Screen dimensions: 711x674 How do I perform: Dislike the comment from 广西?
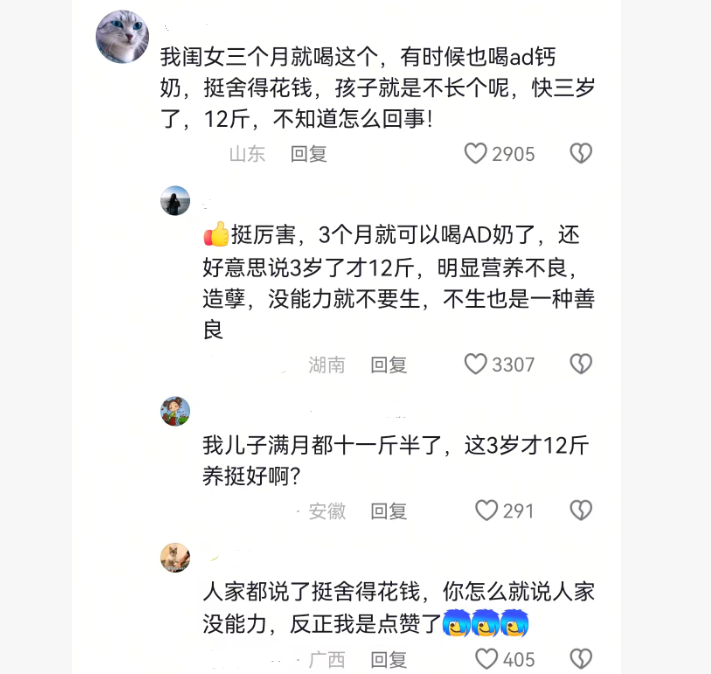[580, 659]
